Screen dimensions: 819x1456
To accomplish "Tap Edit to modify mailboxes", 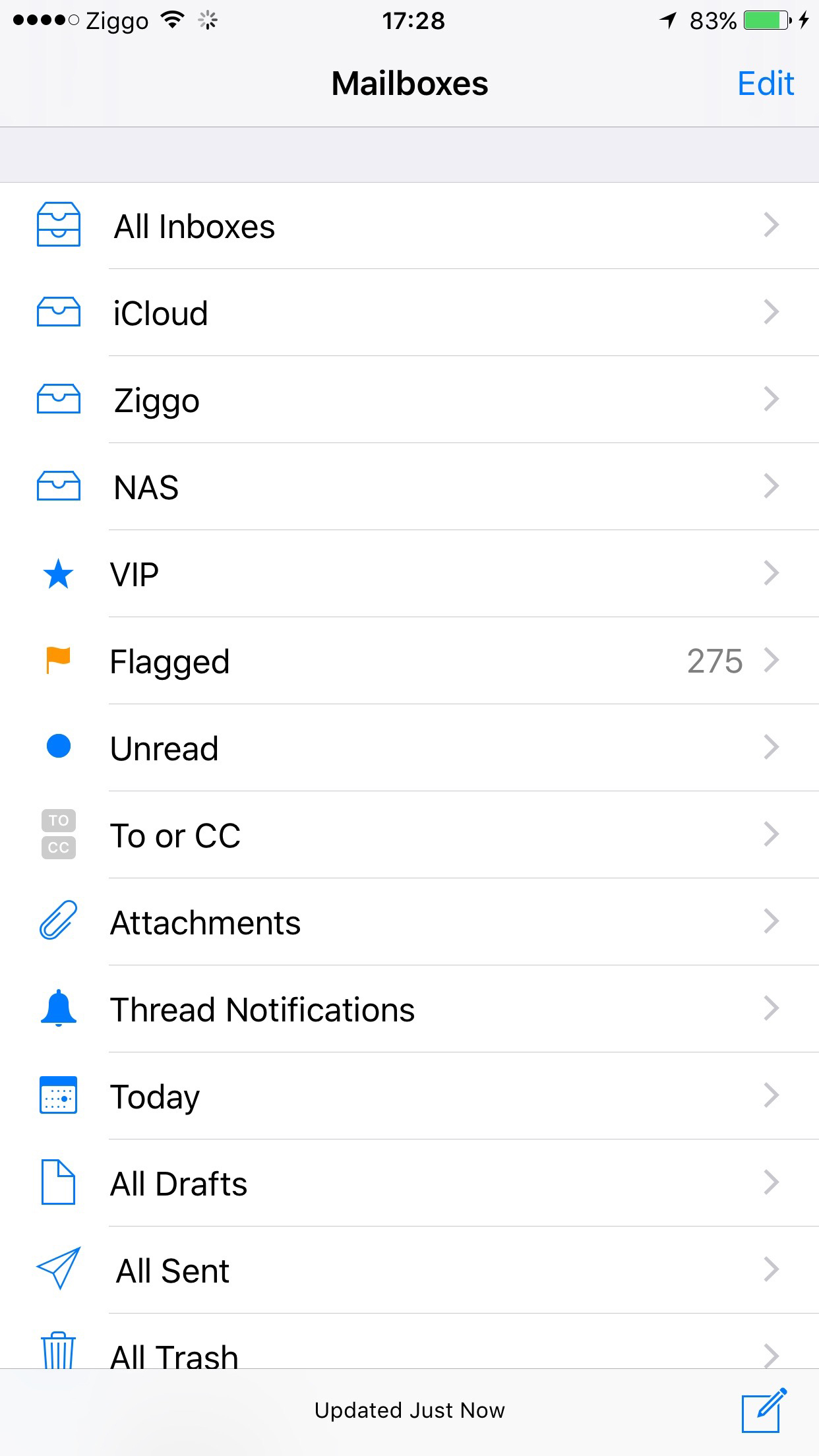I will point(765,84).
